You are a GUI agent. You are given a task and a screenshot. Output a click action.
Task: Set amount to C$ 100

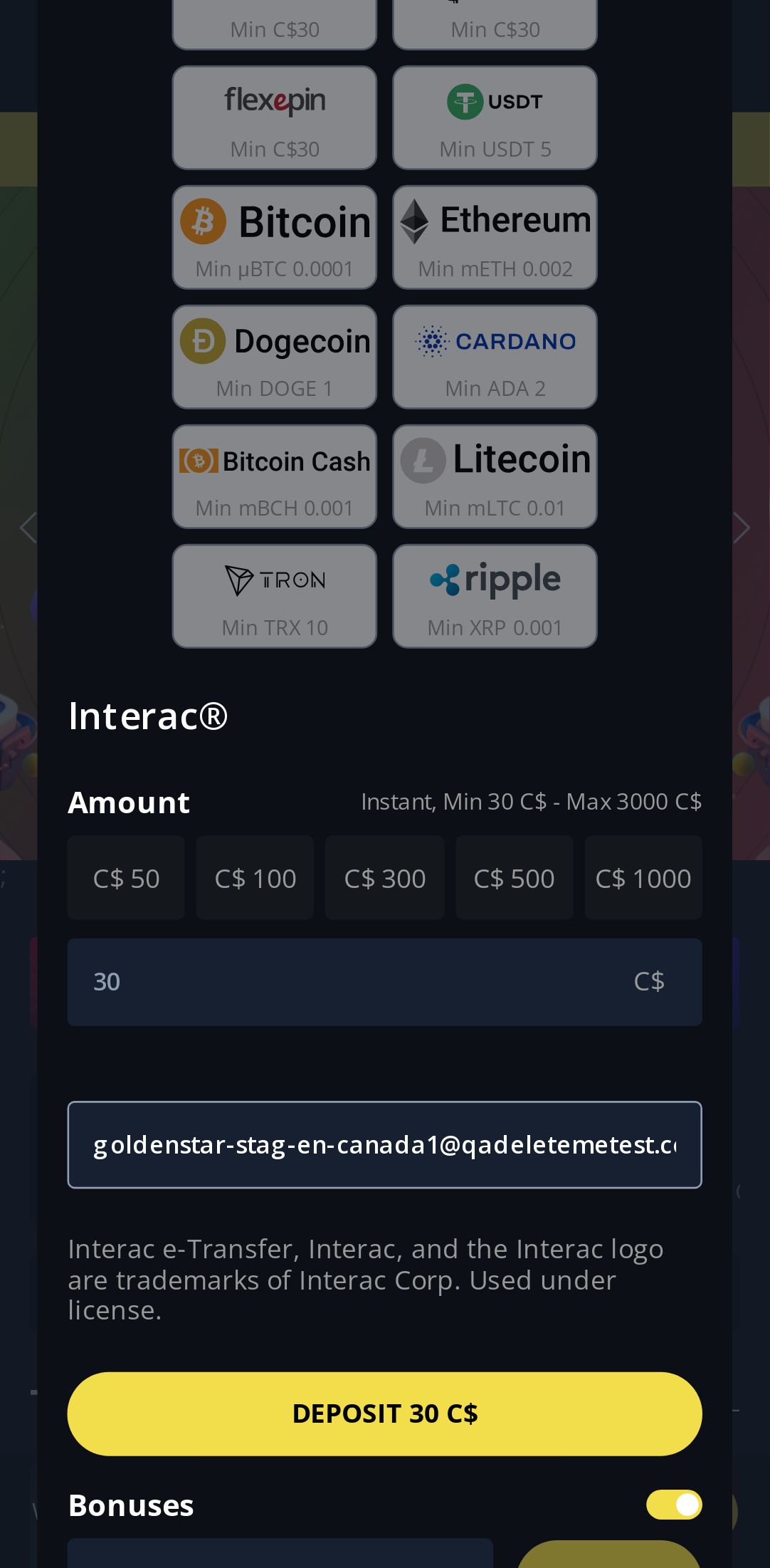tap(255, 878)
